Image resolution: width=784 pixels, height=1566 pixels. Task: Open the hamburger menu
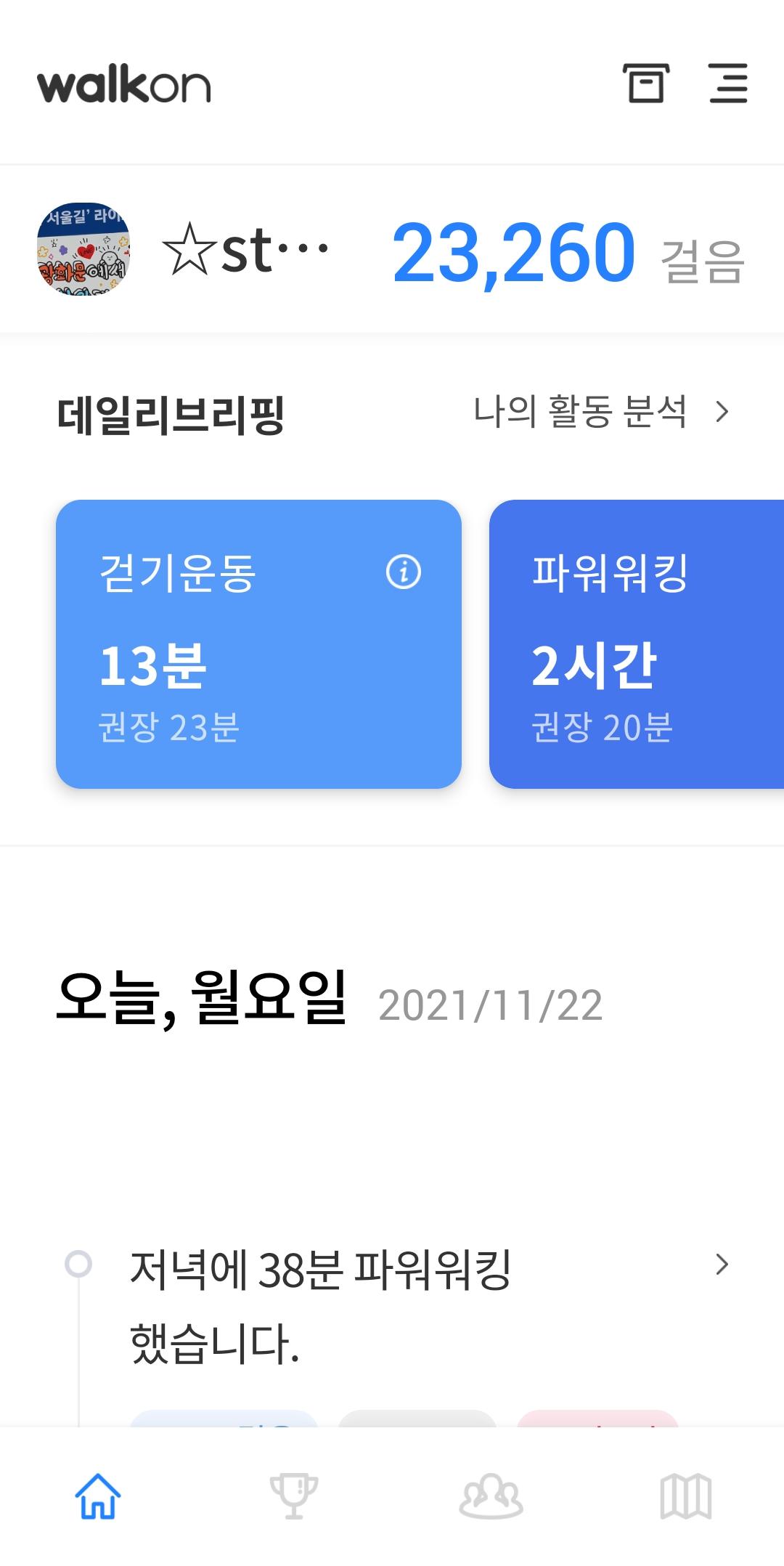[728, 83]
